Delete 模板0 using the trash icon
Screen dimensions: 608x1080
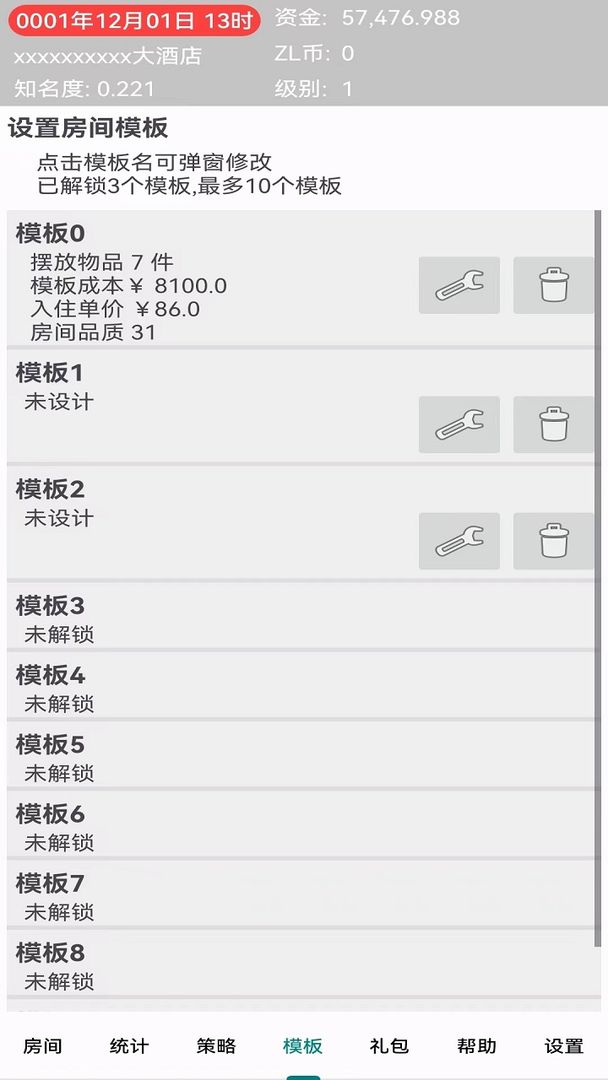tap(553, 286)
